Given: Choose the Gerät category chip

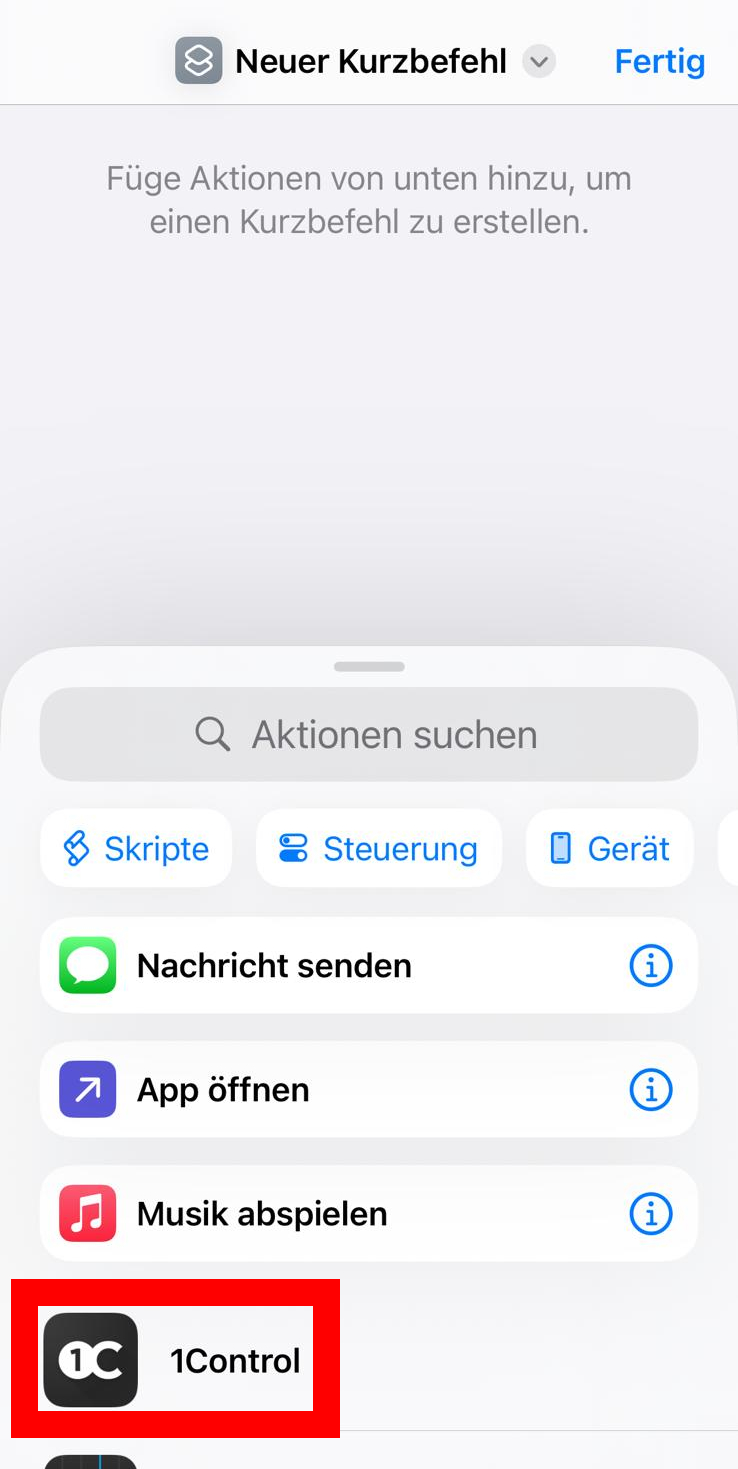Looking at the screenshot, I should (x=610, y=848).
